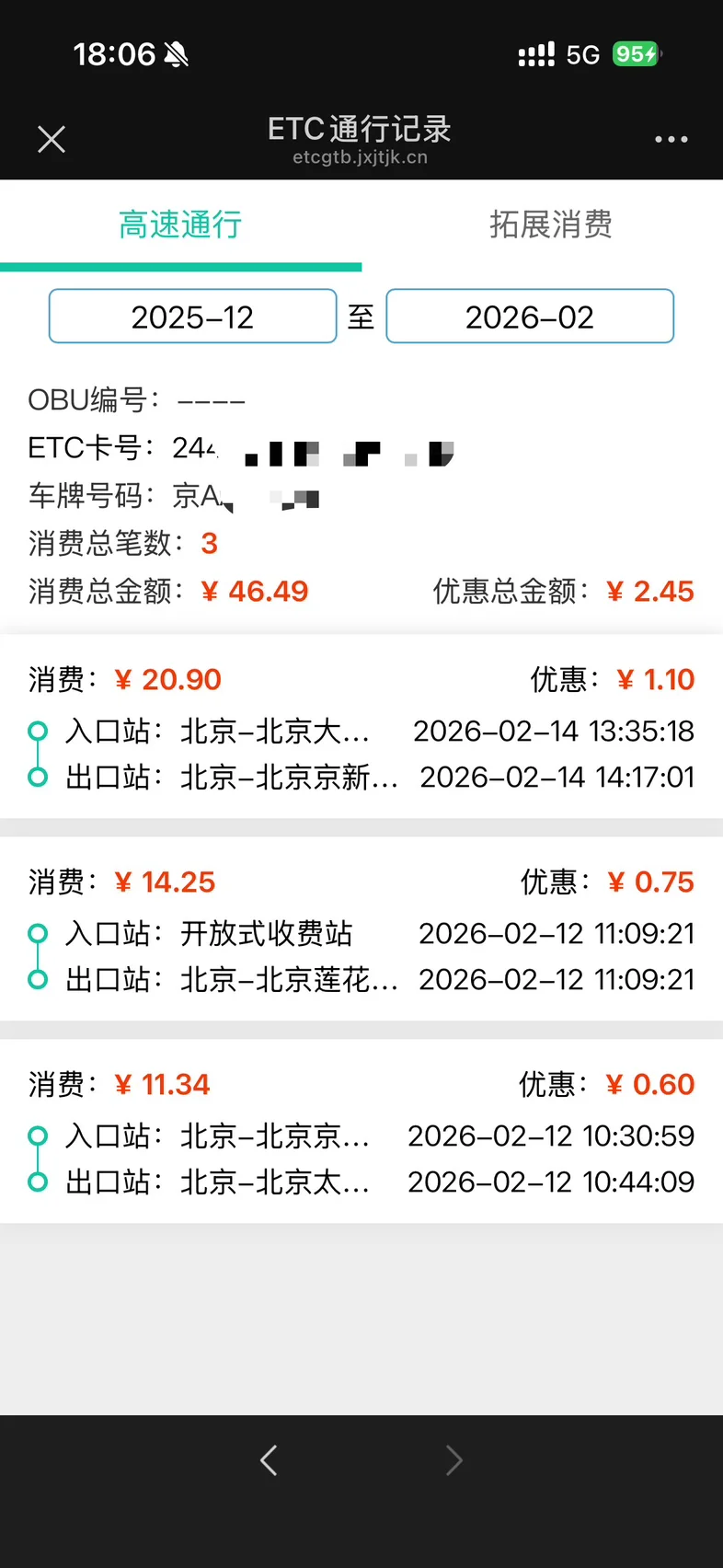Close the ETC通行记录 page
Image resolution: width=723 pixels, height=1568 pixels.
(52, 139)
